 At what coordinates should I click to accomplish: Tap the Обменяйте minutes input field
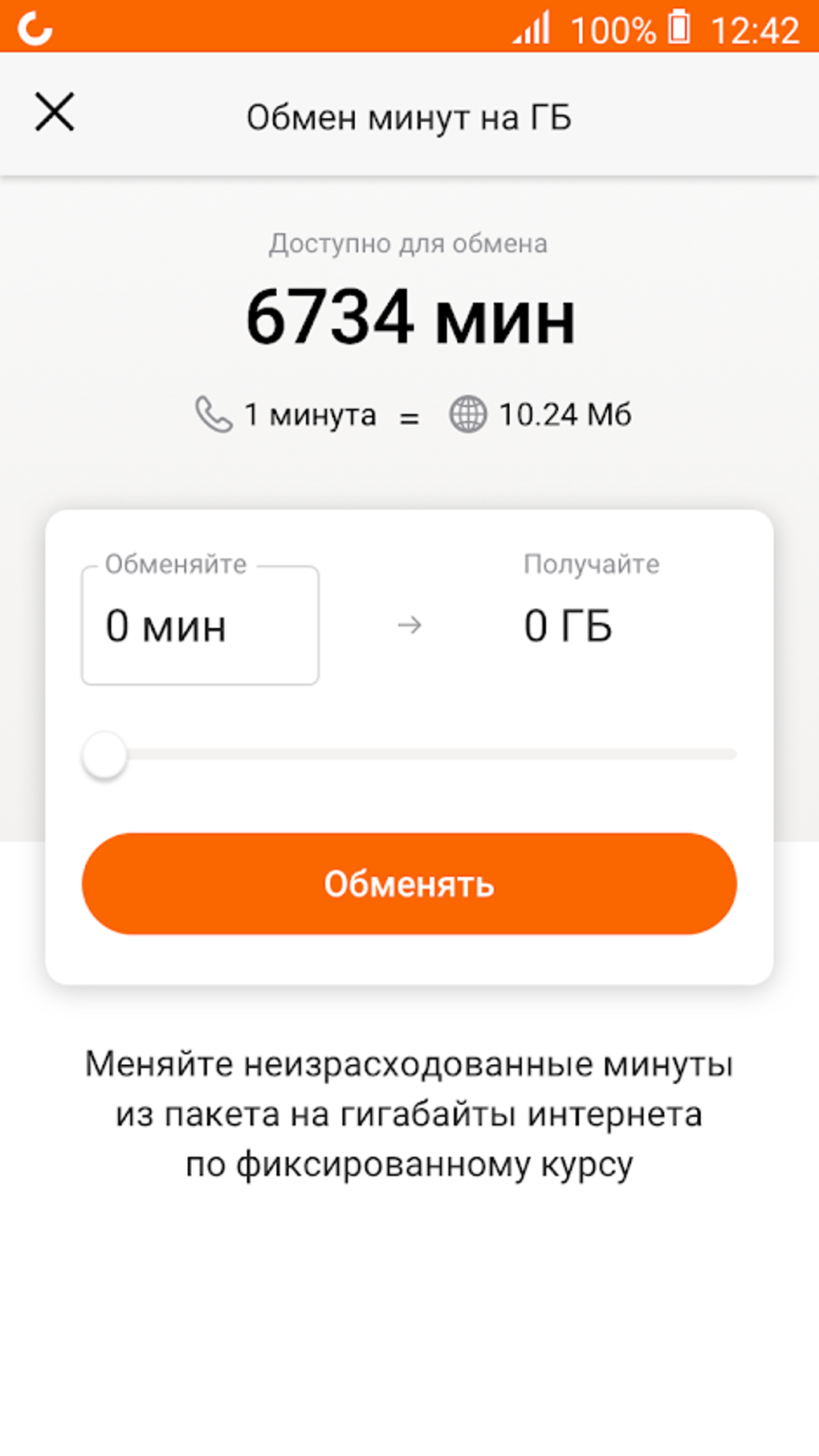[200, 625]
